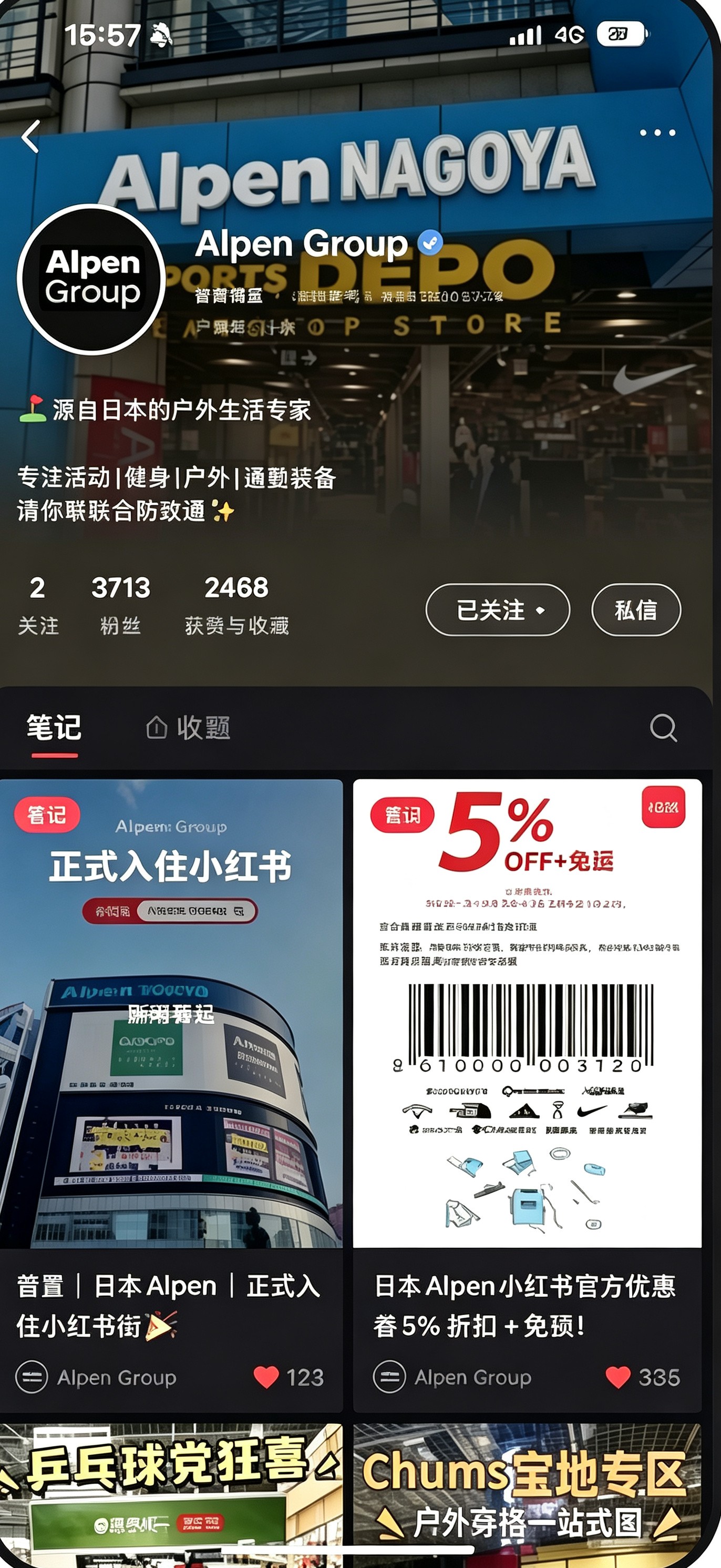The image size is (721, 1568).
Task: Open the 乒乓球党狂喜 note
Action: 172,1495
